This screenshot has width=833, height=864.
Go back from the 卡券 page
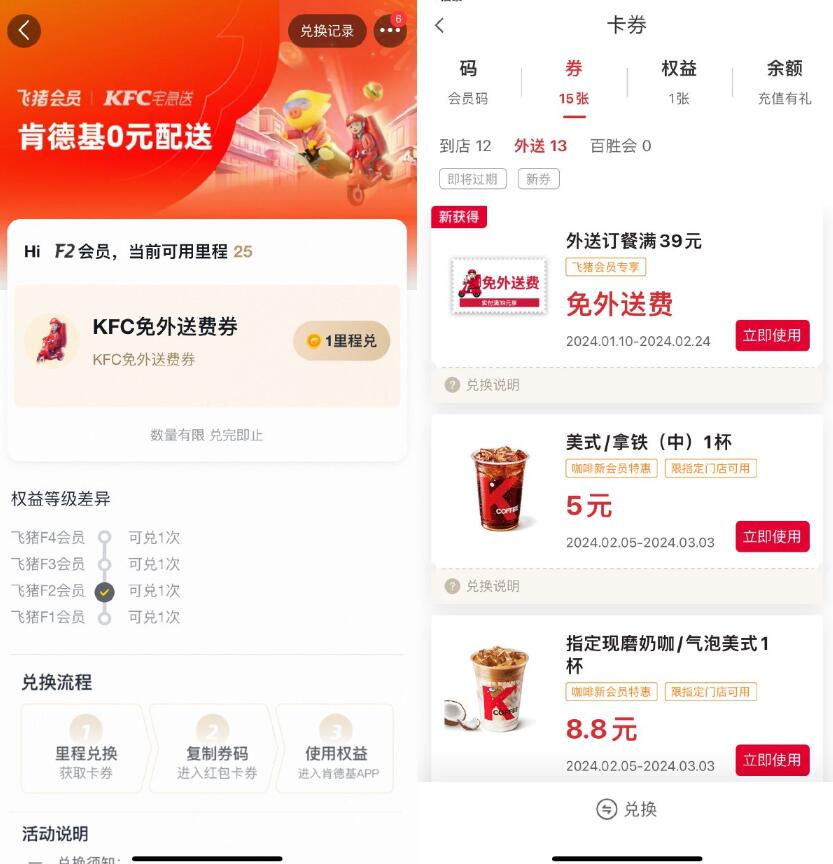[x=440, y=26]
